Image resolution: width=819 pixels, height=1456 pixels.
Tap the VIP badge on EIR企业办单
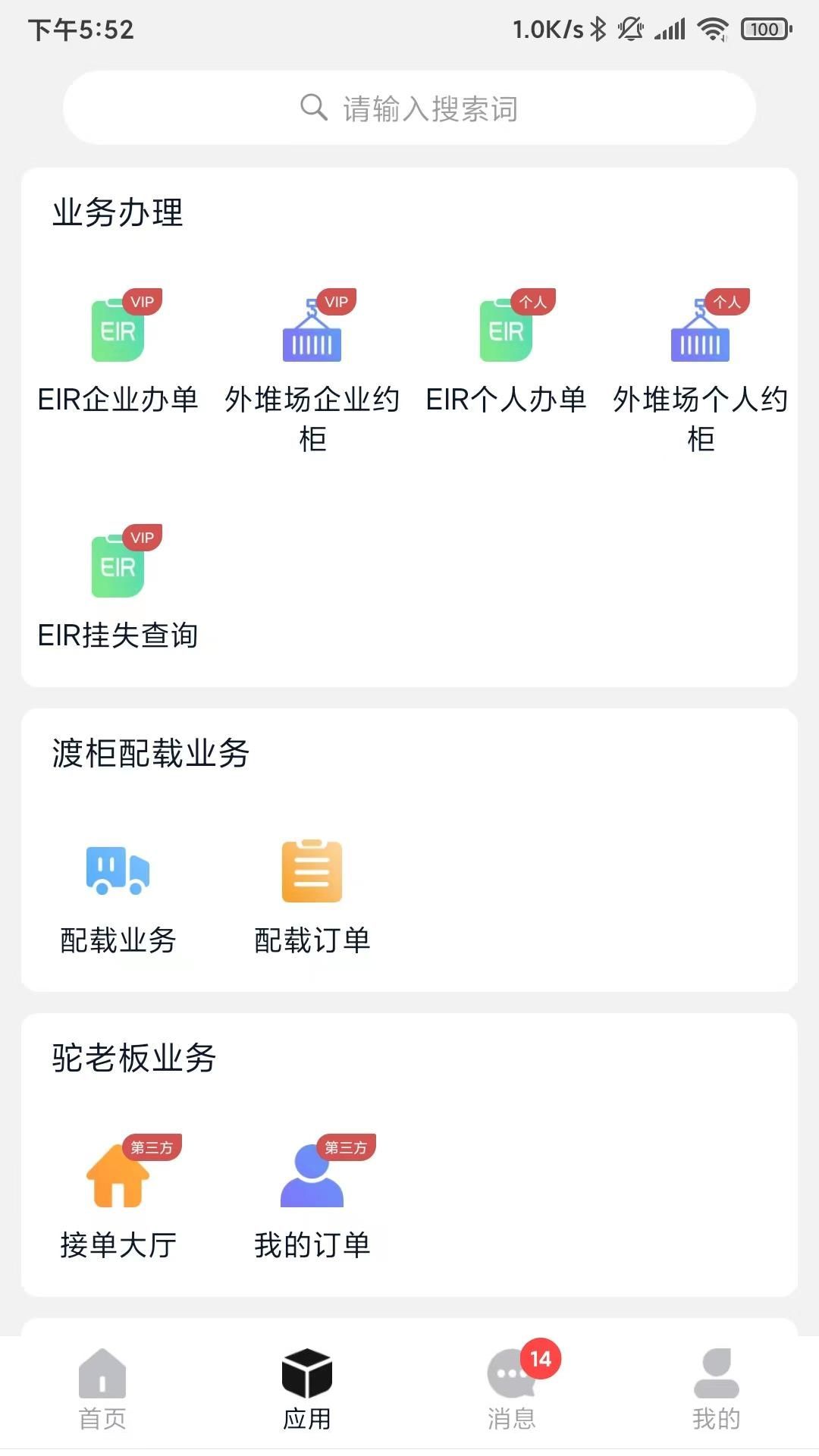click(143, 301)
